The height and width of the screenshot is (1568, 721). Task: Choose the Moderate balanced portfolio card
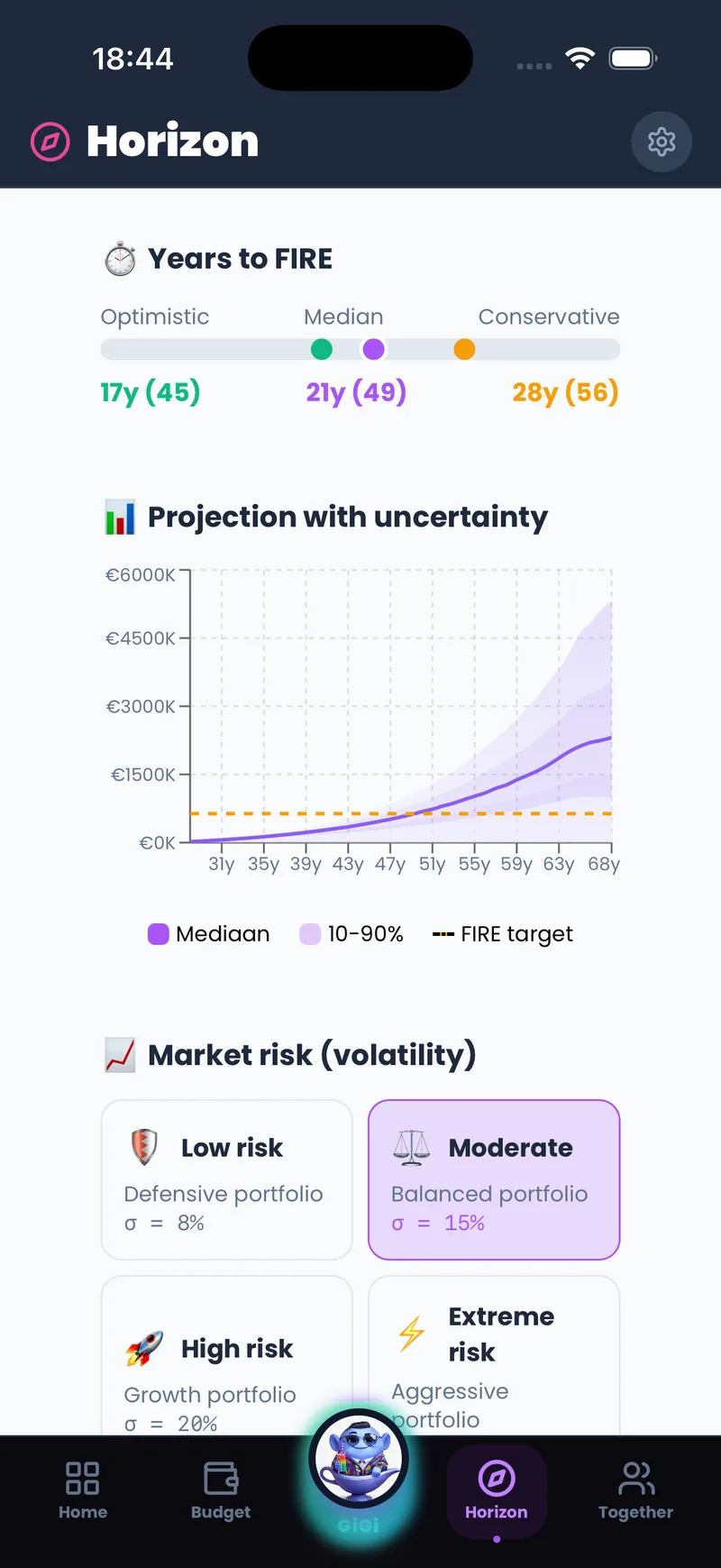click(494, 1179)
